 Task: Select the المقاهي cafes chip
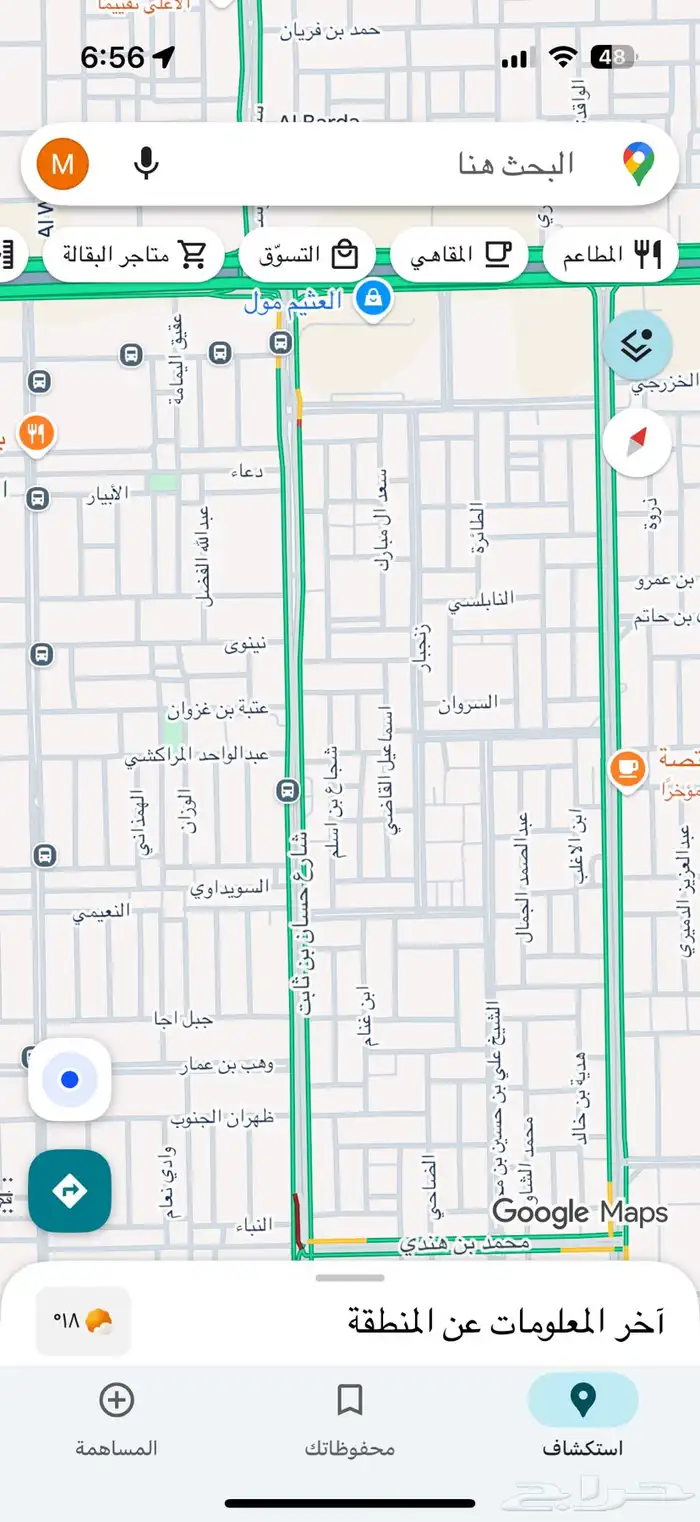453,256
